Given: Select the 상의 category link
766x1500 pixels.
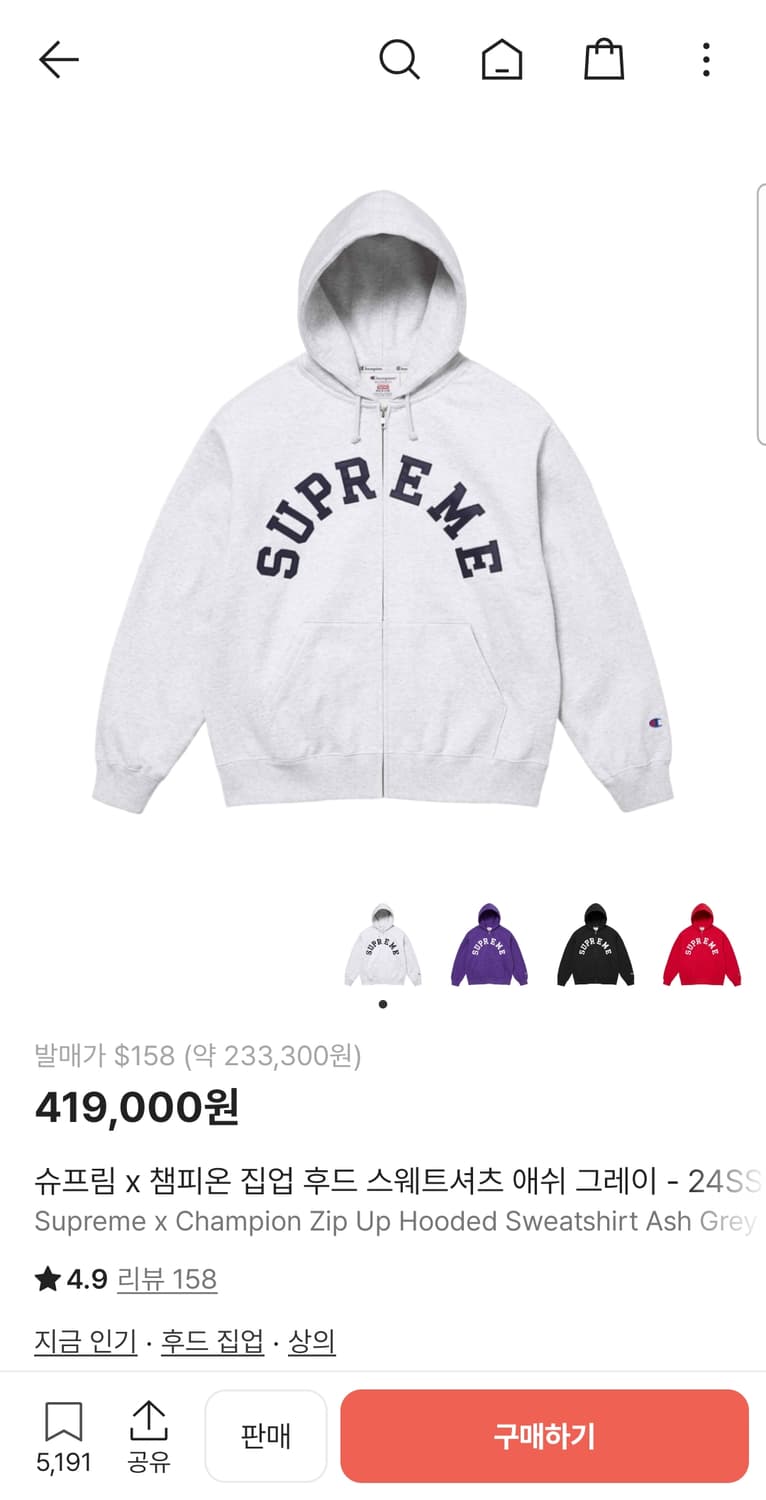Looking at the screenshot, I should click(312, 1343).
